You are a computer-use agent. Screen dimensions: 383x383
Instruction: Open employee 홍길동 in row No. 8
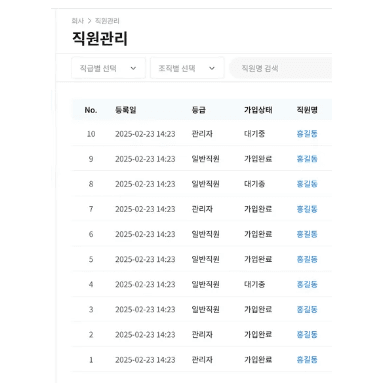click(307, 184)
